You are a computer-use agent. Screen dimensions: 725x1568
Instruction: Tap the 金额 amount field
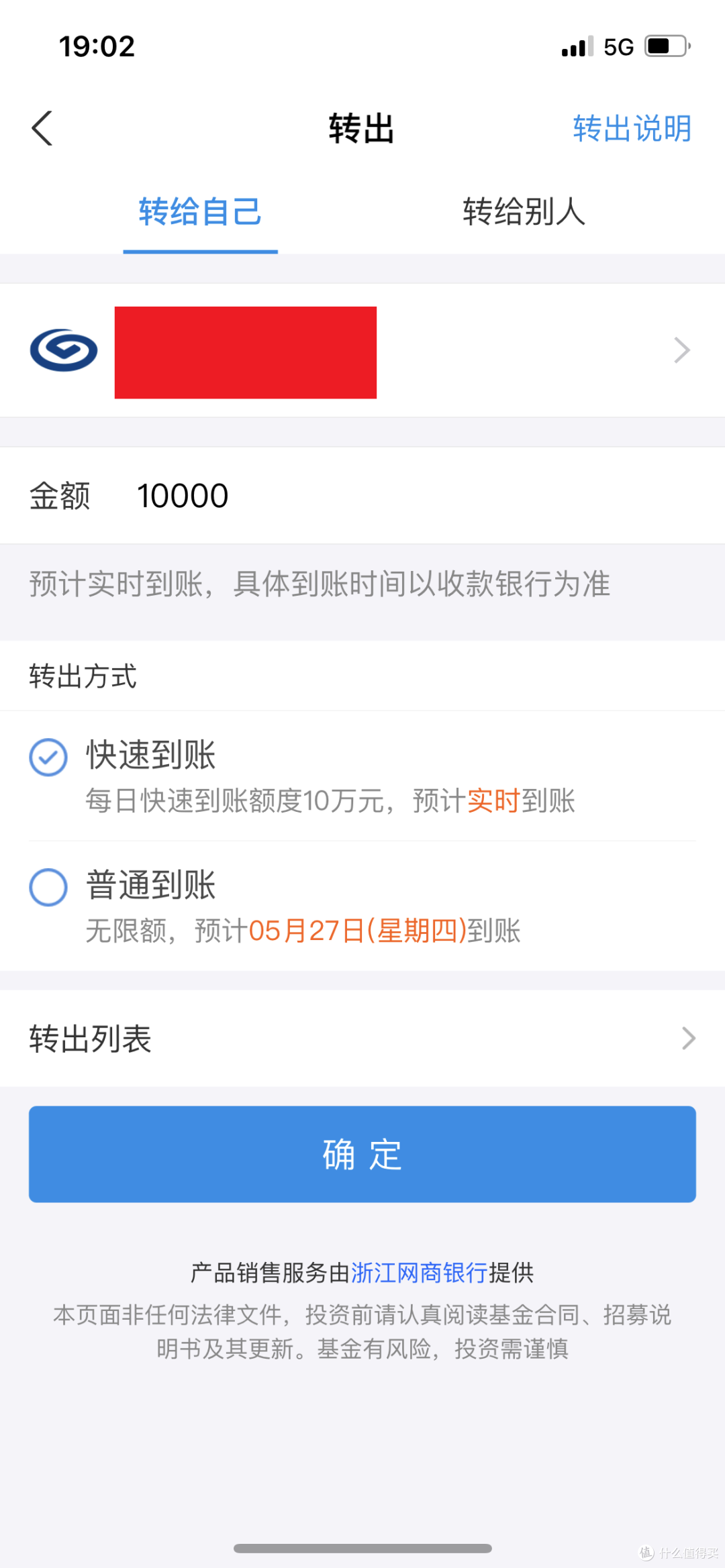point(362,496)
